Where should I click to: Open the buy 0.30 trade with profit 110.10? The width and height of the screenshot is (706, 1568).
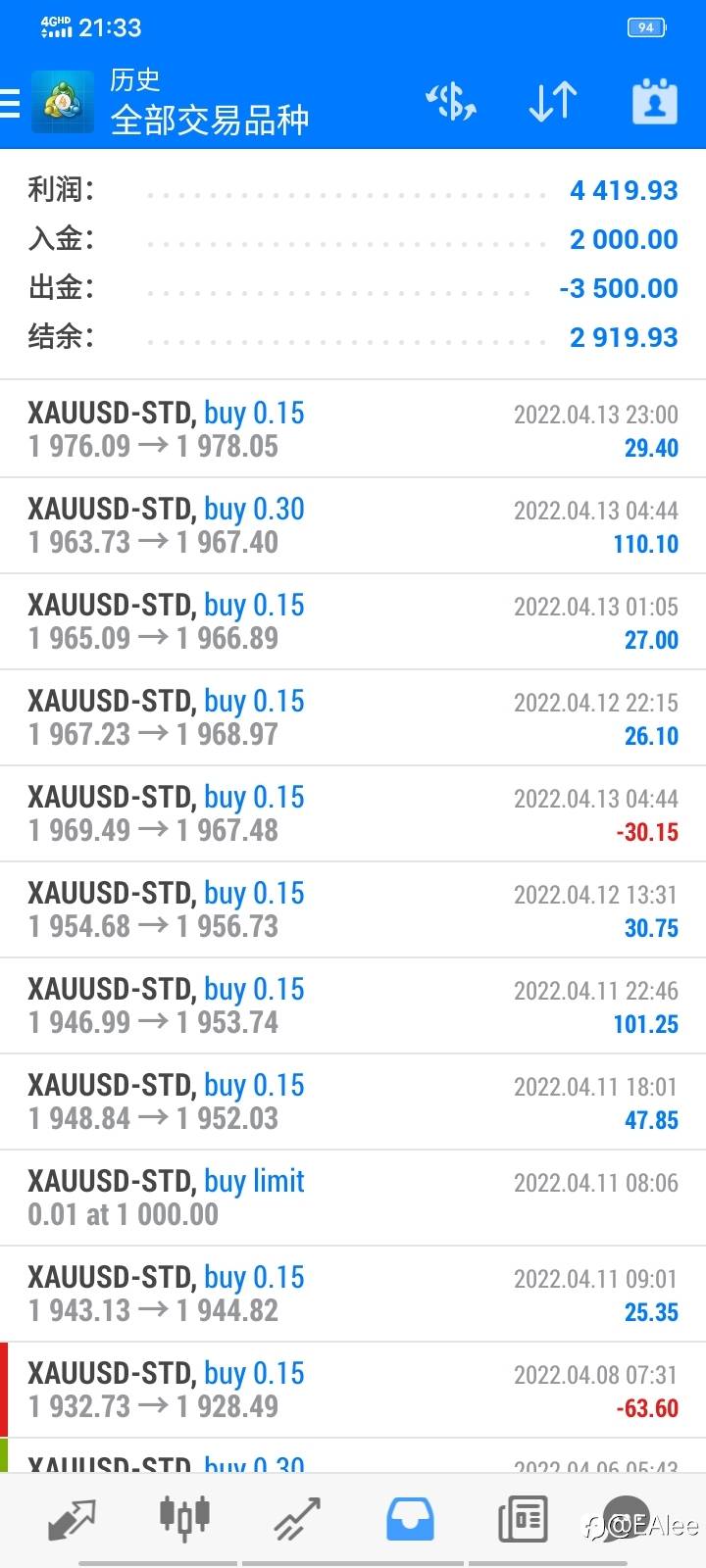pos(353,526)
